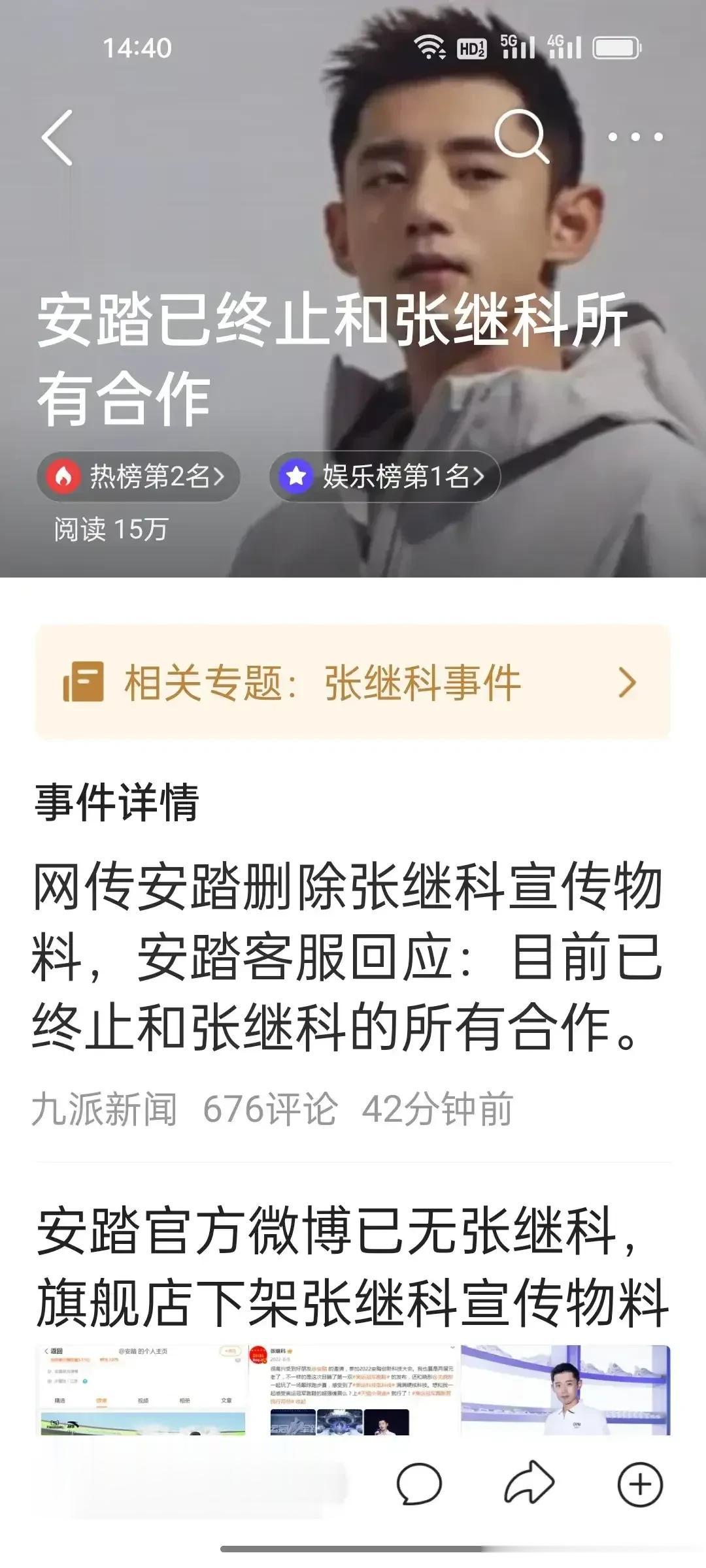The height and width of the screenshot is (1568, 706).
Task: Tap the plus circle icon
Action: [x=639, y=1484]
